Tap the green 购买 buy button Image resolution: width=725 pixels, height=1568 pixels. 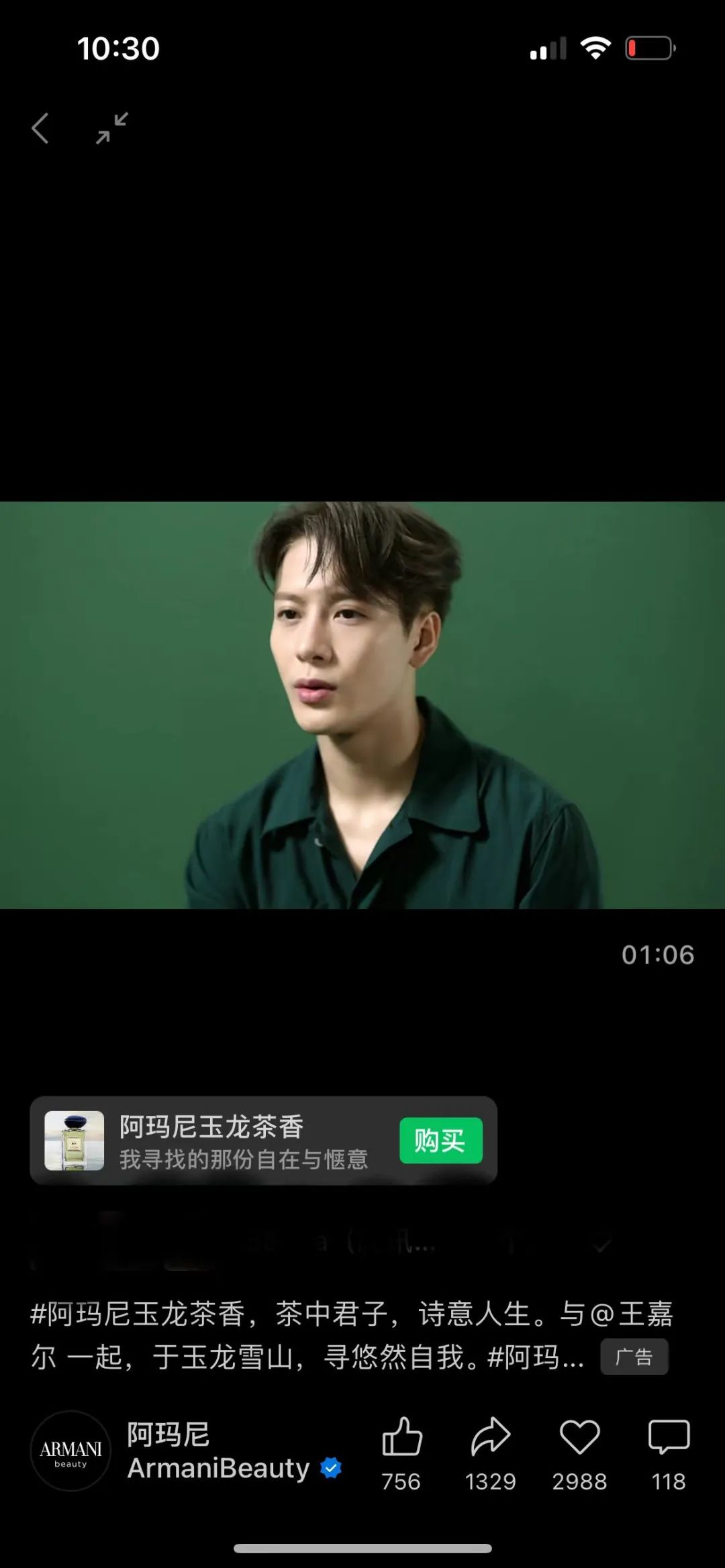tap(440, 1140)
